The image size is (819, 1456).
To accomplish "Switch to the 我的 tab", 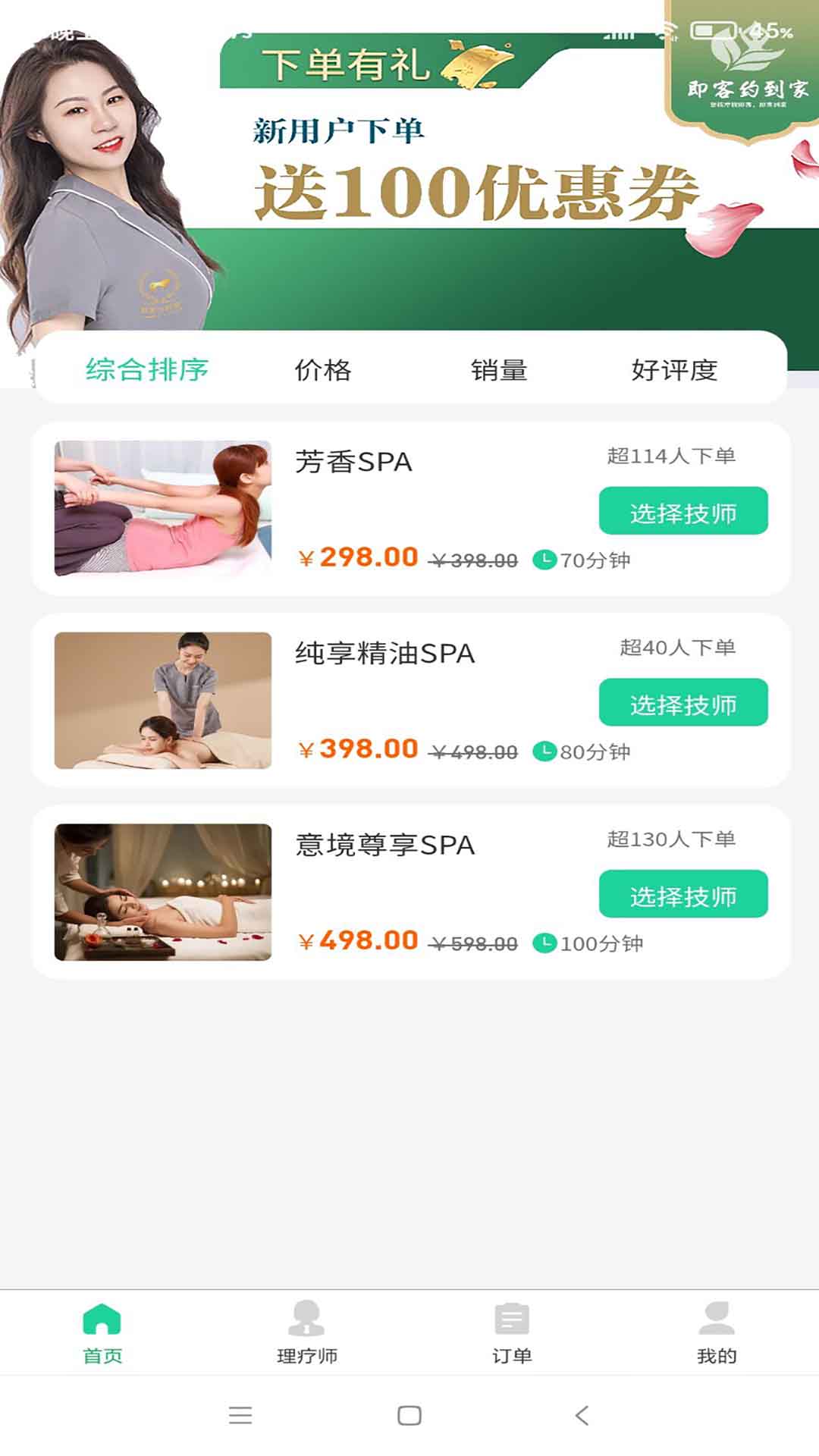I will [x=717, y=1332].
